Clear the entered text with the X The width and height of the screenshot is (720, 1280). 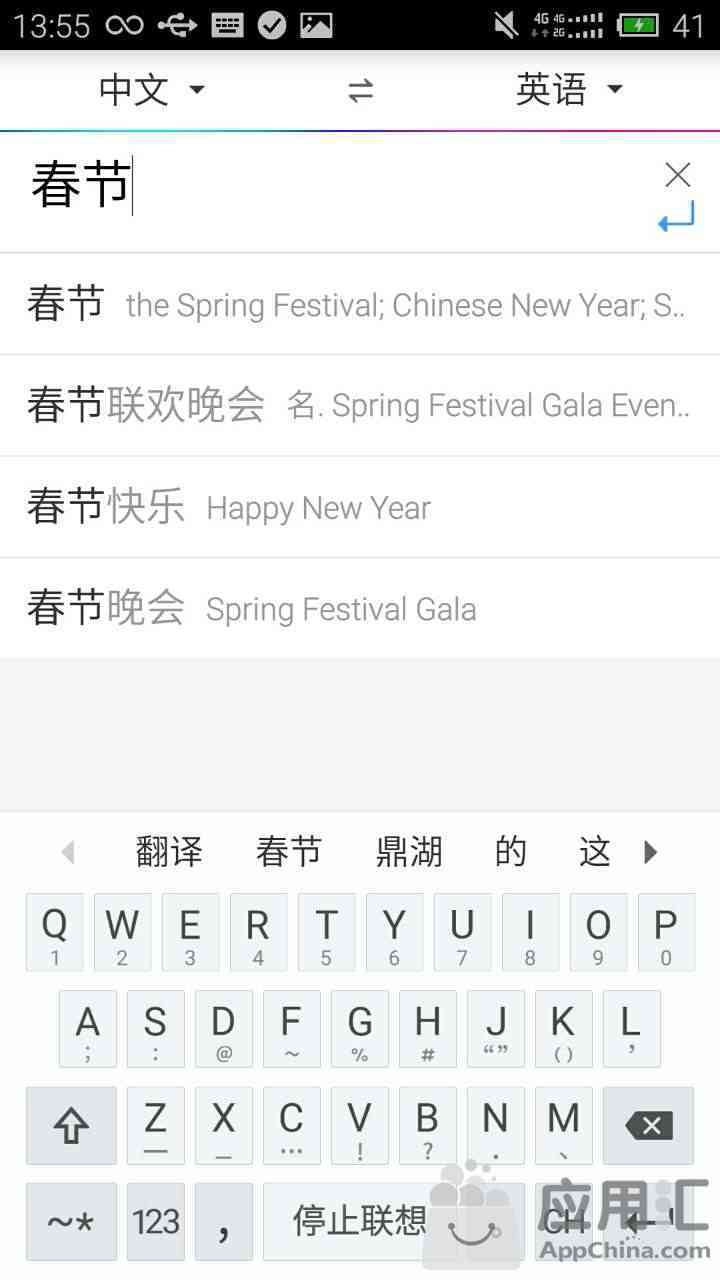[677, 175]
